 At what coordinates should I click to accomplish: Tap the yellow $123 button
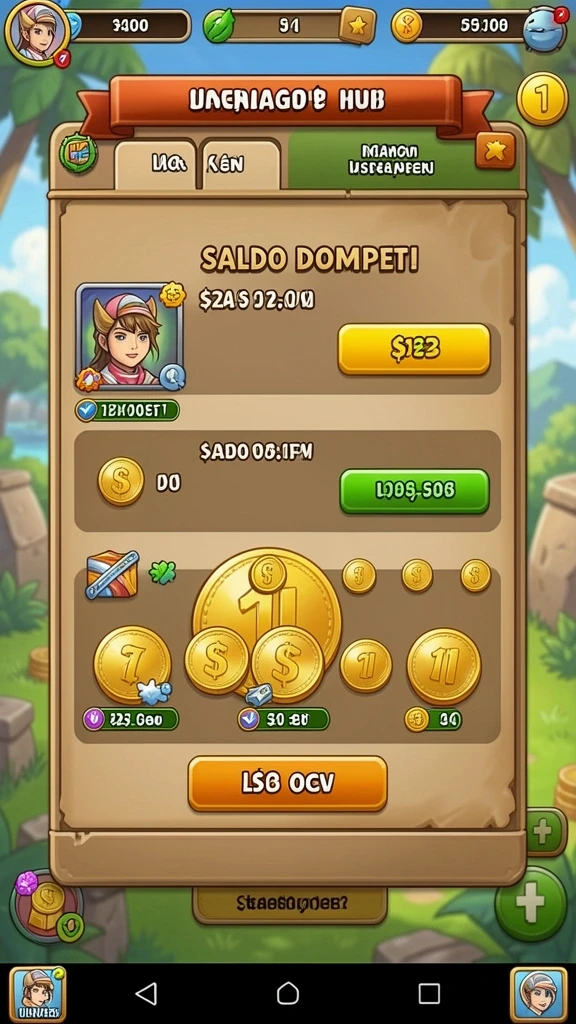414,349
